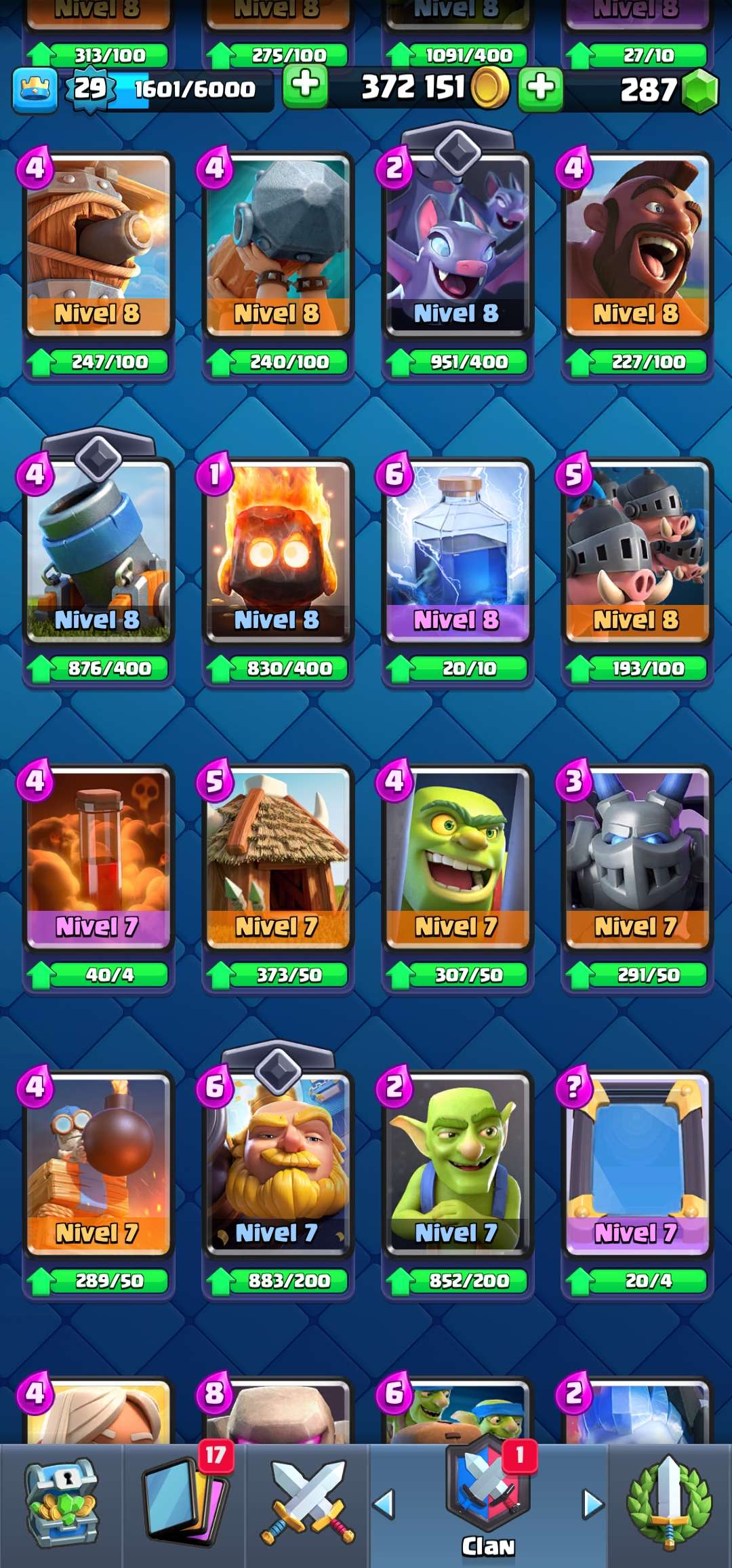Switch to the Shop chest tab
This screenshot has height=1568, width=732.
pyautogui.click(x=61, y=1504)
